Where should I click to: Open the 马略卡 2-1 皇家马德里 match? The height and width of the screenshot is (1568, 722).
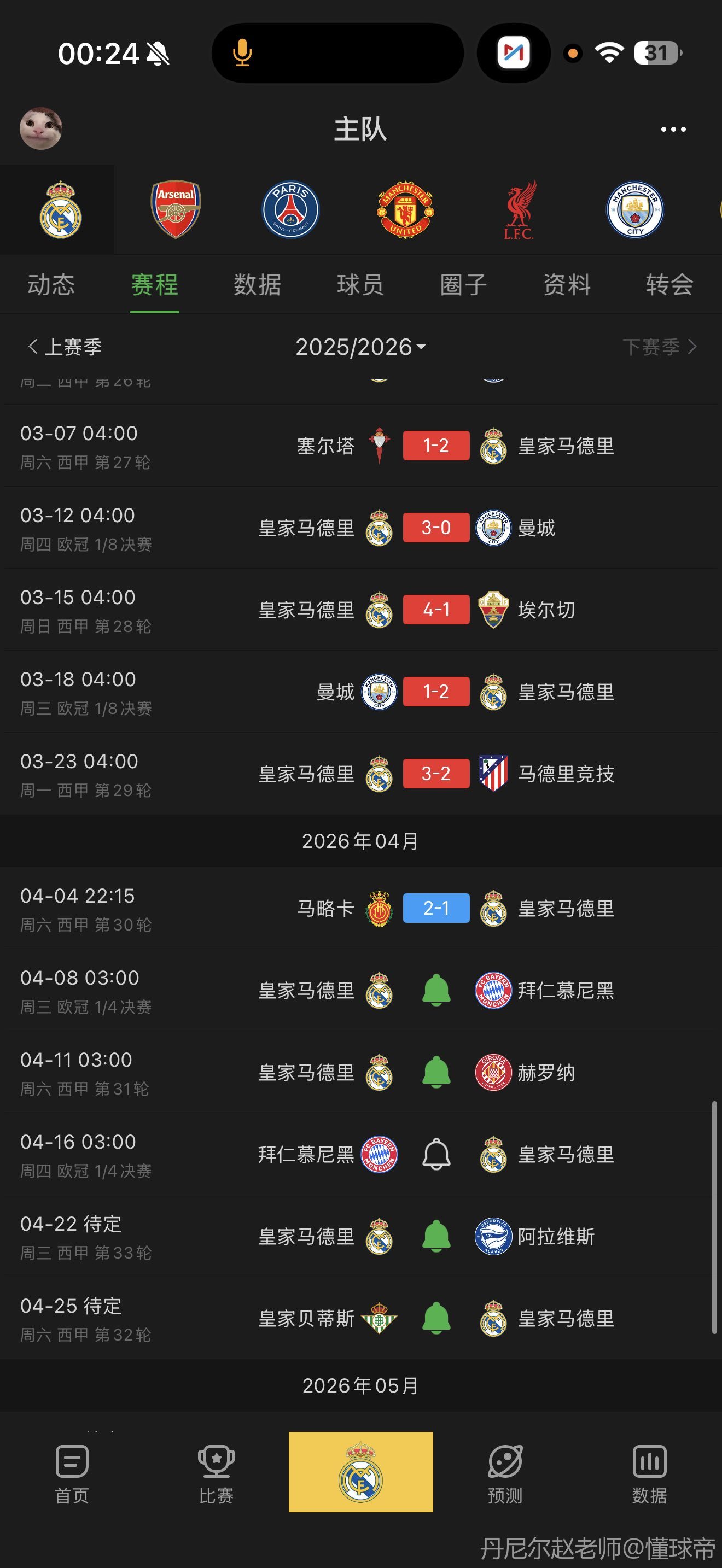coord(436,908)
